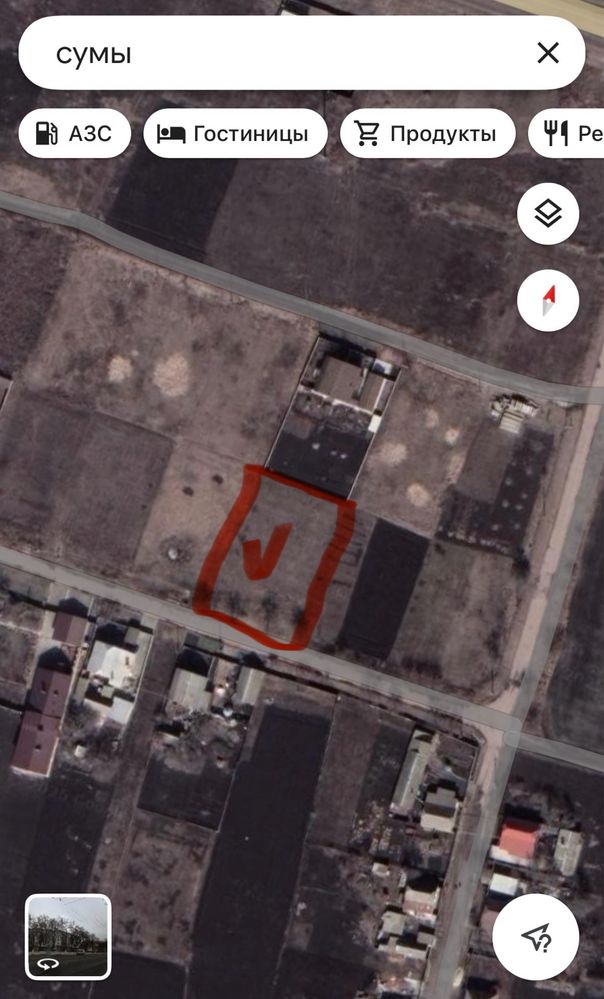Locate my current position
Screen dimensions: 604x999
536,937
